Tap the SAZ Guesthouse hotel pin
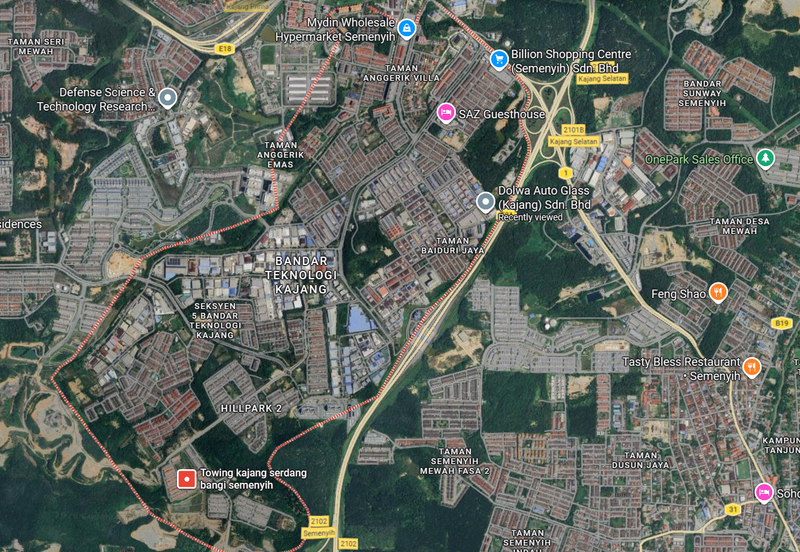 click(x=447, y=113)
